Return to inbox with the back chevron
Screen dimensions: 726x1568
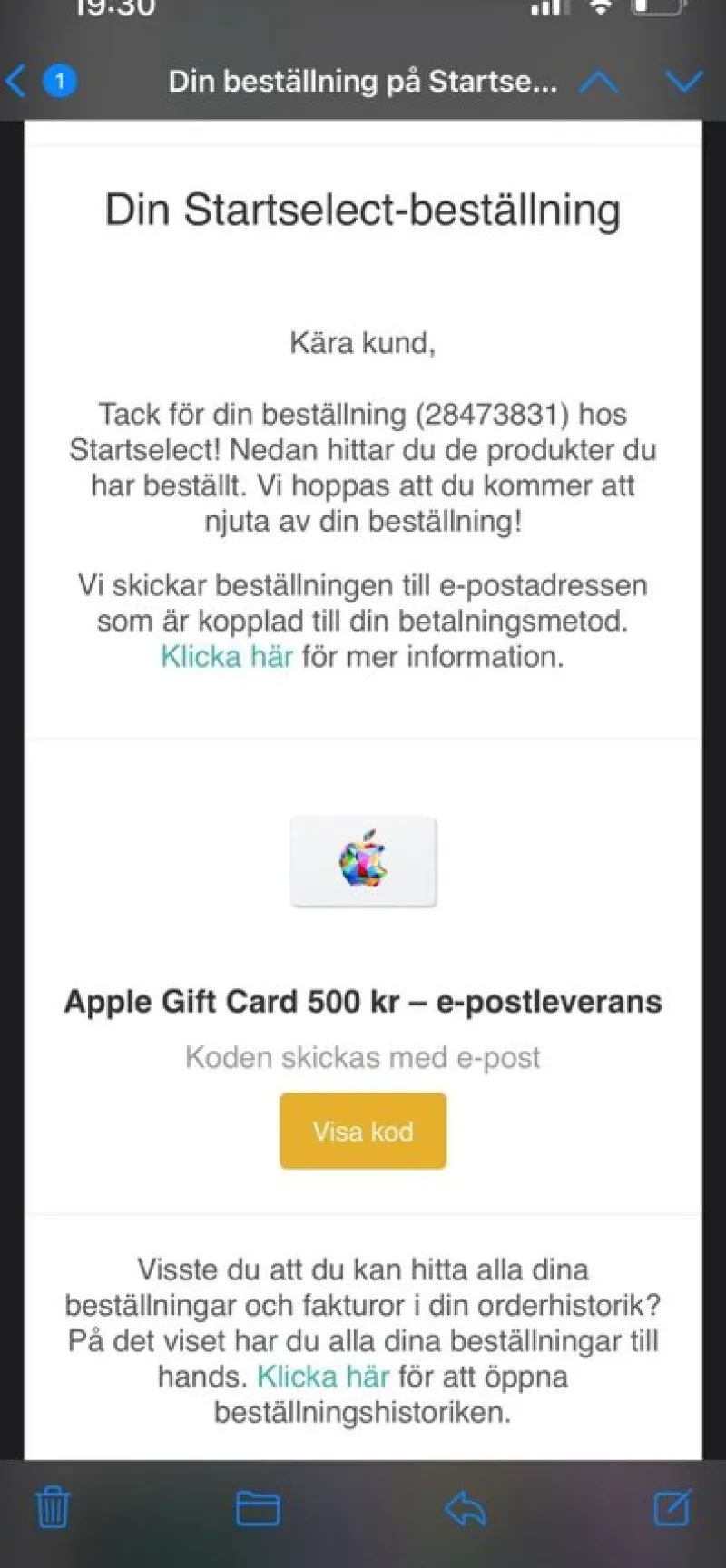[x=15, y=81]
